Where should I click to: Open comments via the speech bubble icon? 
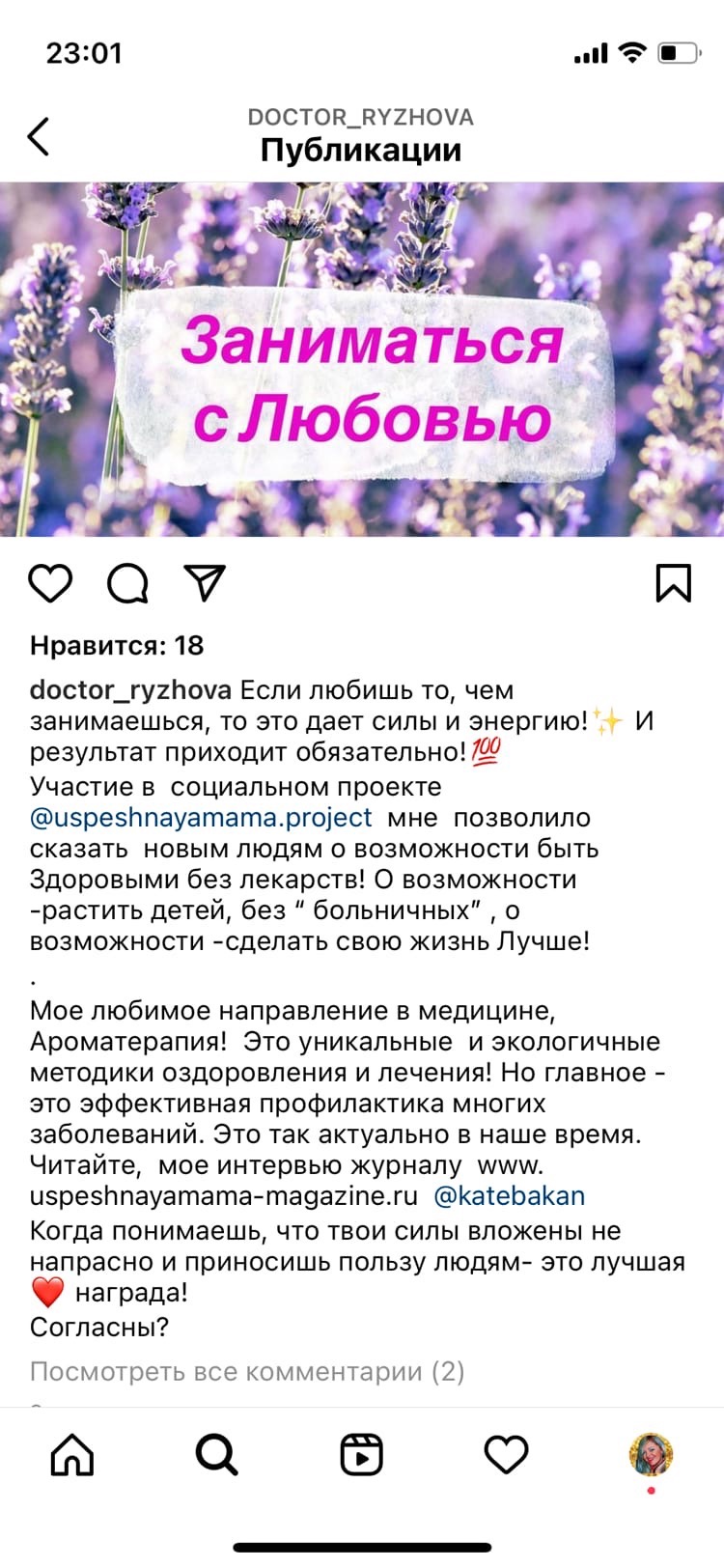(x=127, y=583)
